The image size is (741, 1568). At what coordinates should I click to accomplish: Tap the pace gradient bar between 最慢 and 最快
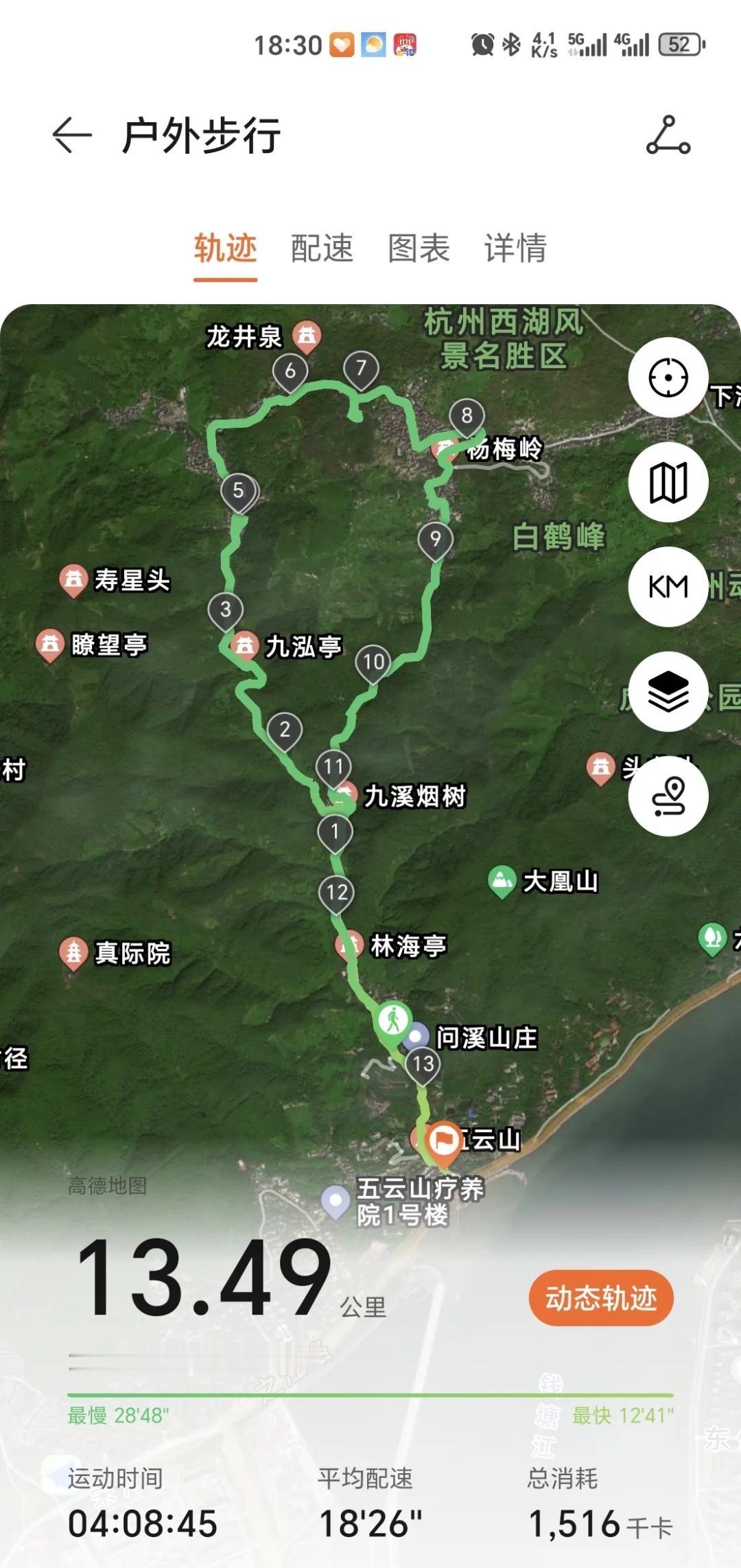(370, 1390)
